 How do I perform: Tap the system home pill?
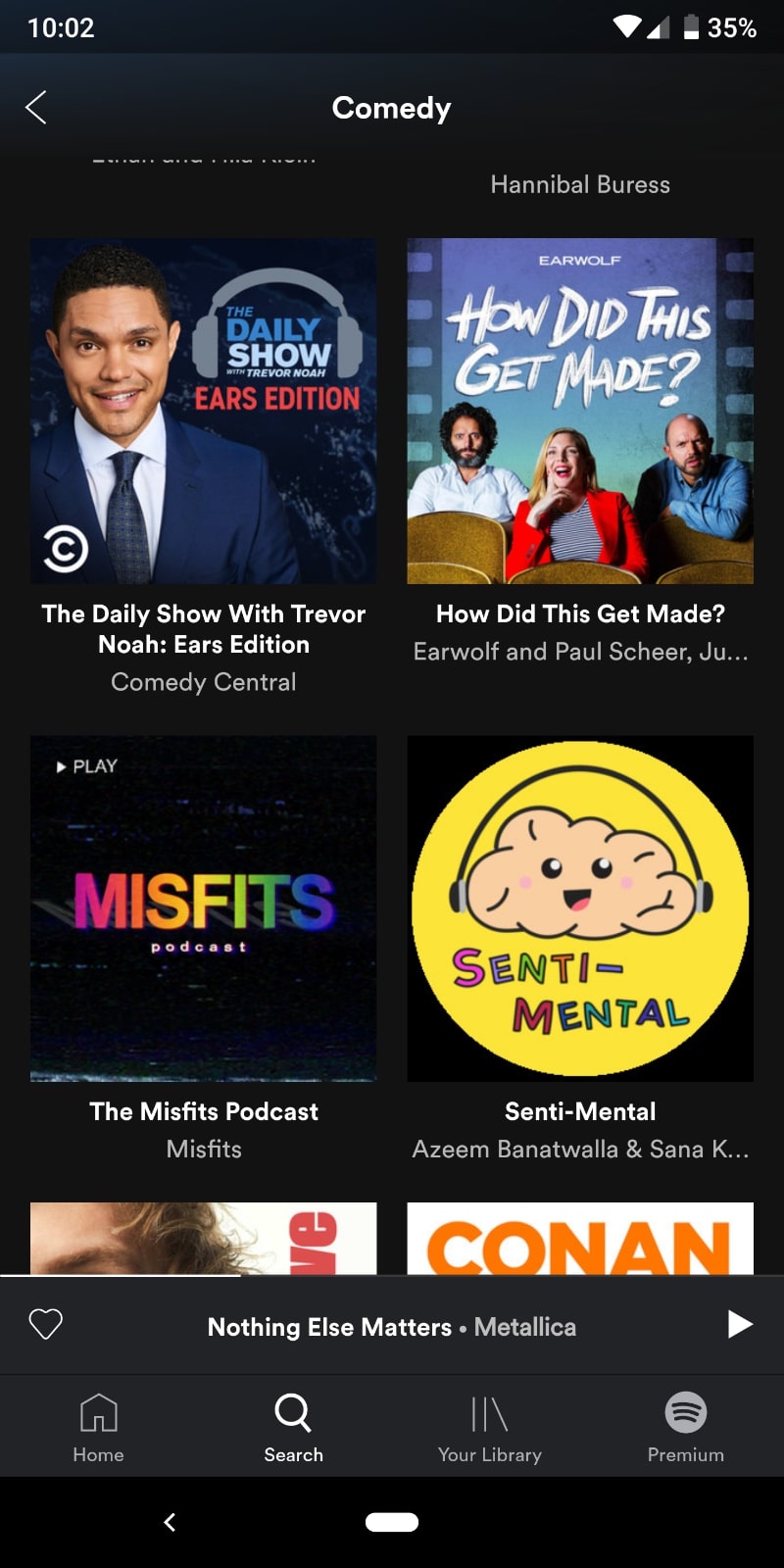pos(392,1522)
